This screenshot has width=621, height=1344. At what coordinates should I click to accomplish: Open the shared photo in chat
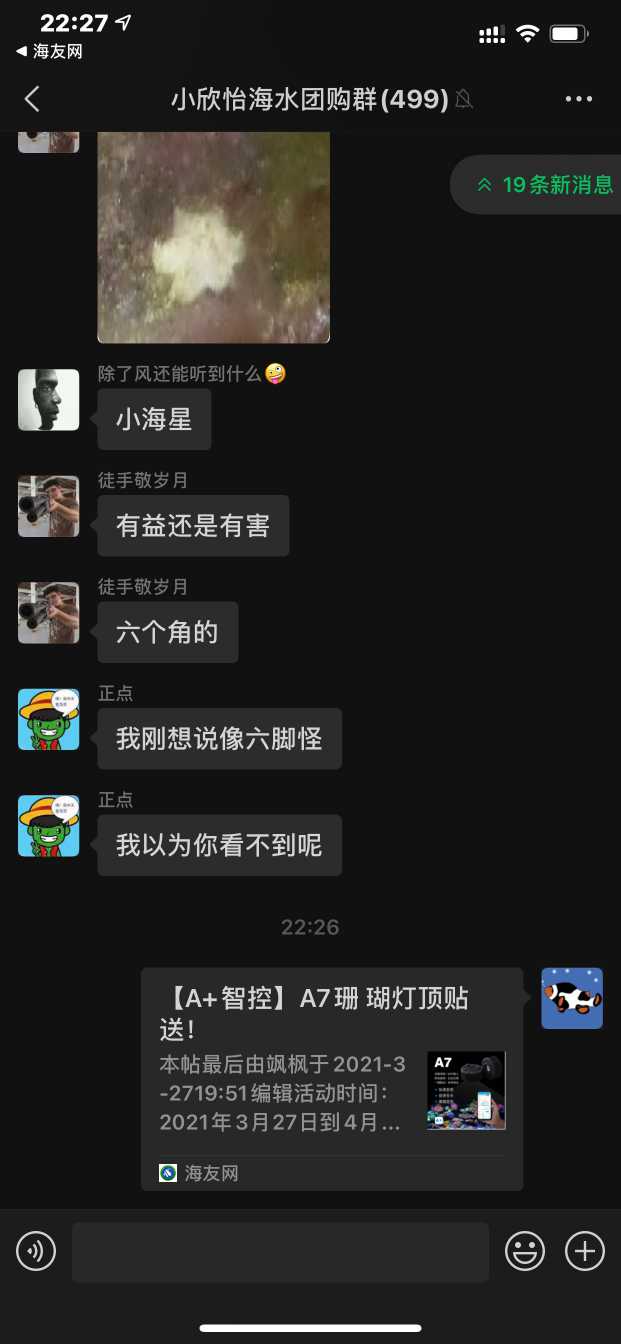click(x=213, y=235)
